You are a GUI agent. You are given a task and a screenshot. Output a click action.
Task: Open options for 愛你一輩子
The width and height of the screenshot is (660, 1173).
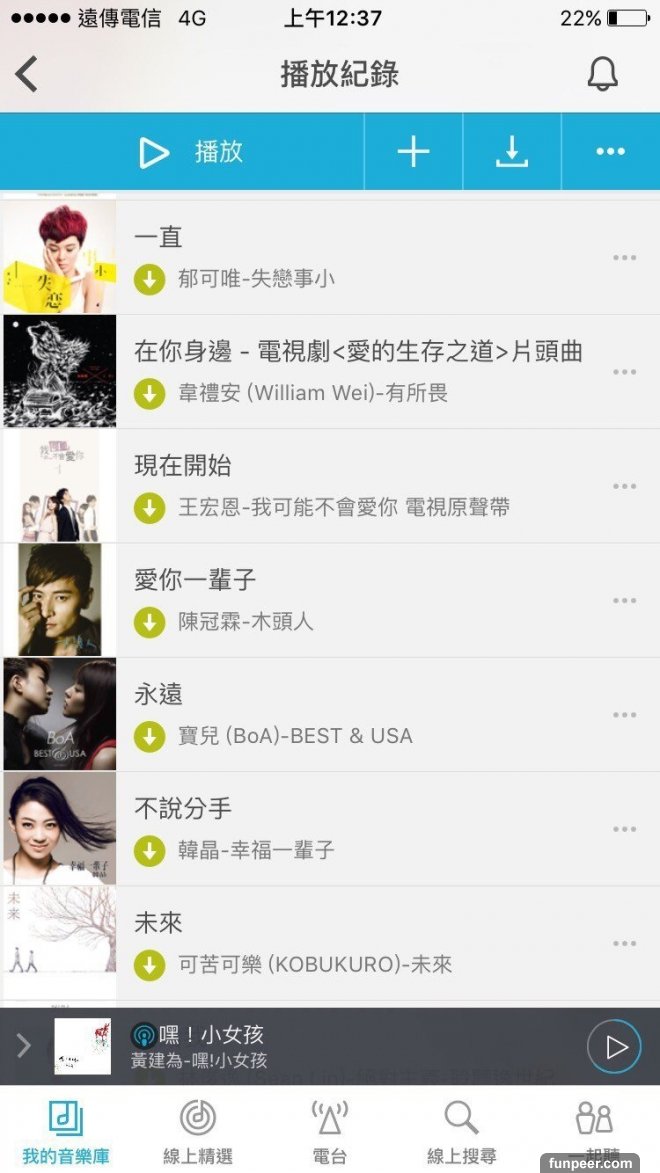625,601
